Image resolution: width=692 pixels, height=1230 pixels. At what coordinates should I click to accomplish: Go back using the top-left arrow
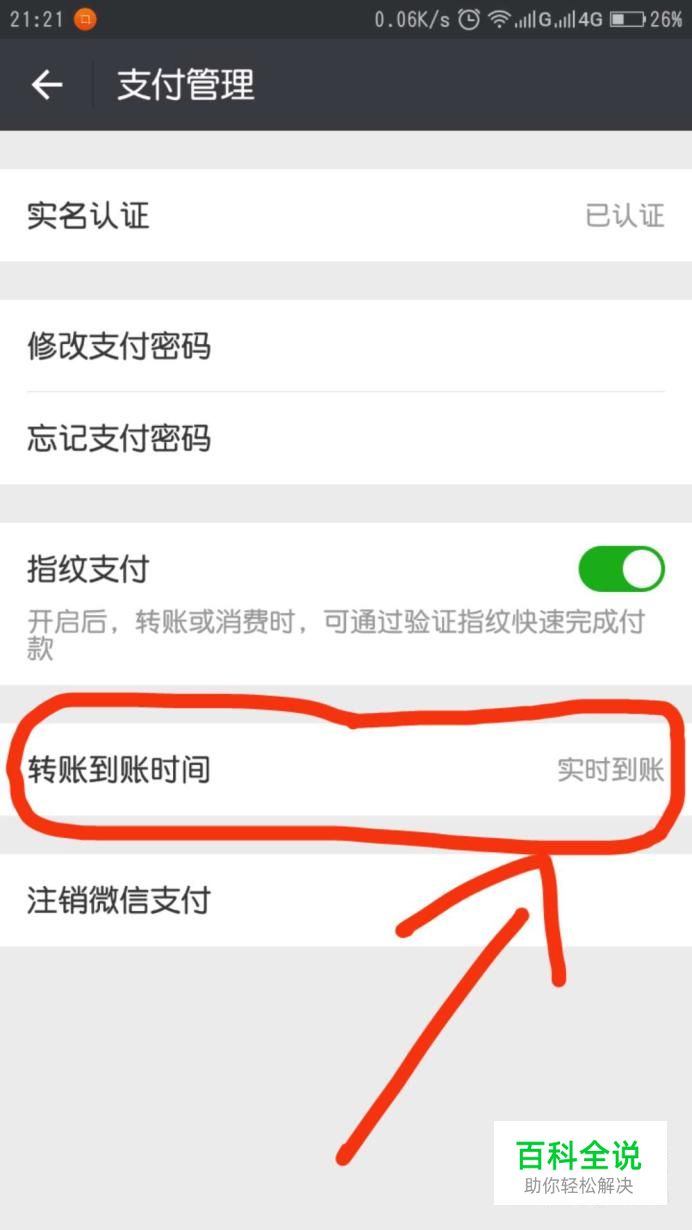tap(47, 86)
